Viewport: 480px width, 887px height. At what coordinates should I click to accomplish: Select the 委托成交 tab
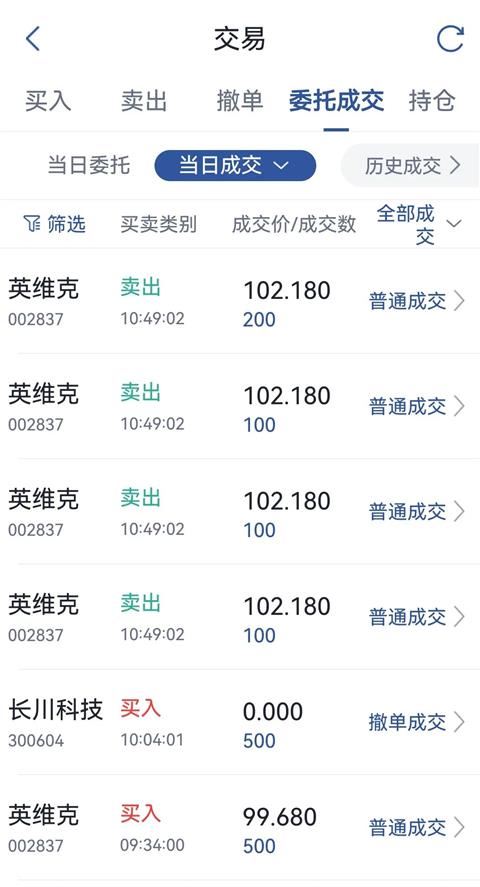click(336, 101)
